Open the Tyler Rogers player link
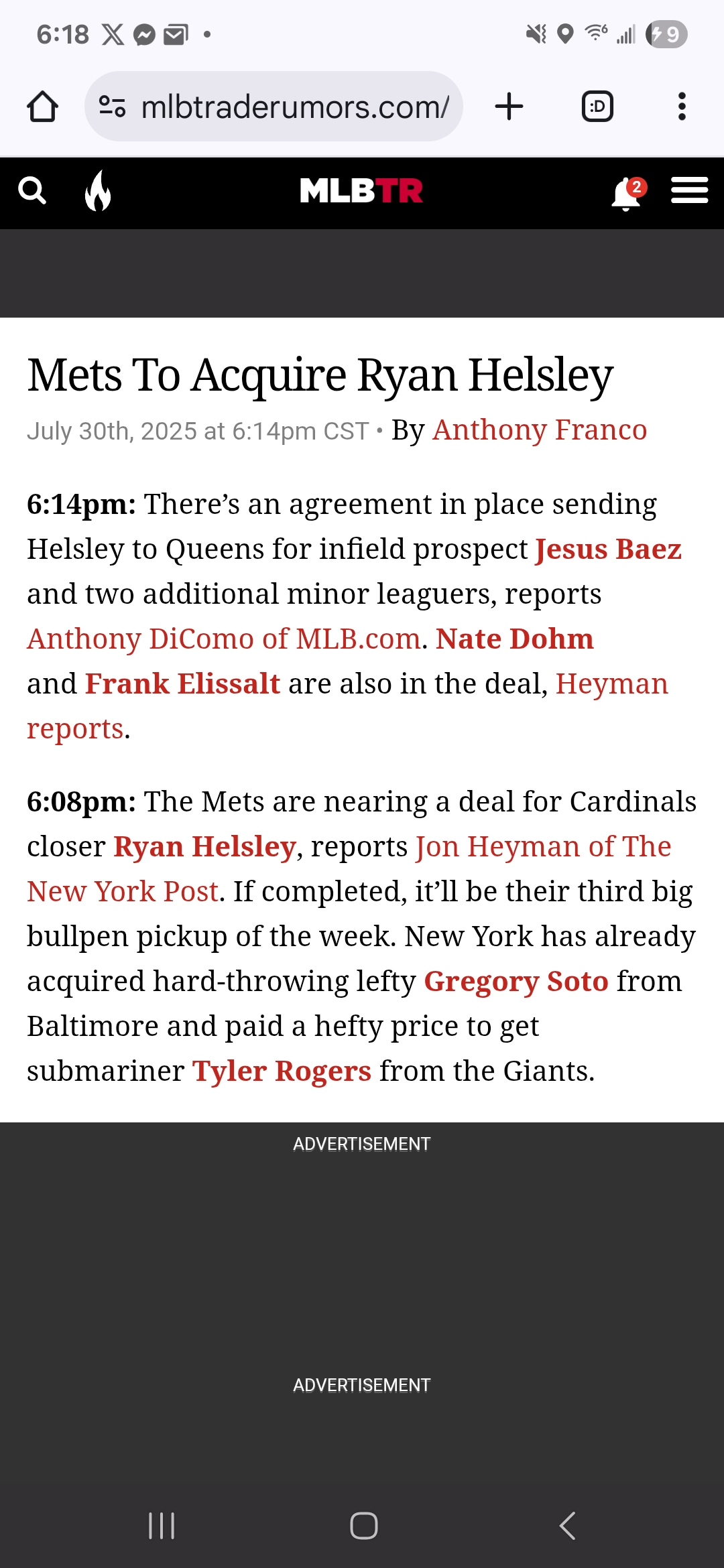724x1568 pixels. [282, 1071]
